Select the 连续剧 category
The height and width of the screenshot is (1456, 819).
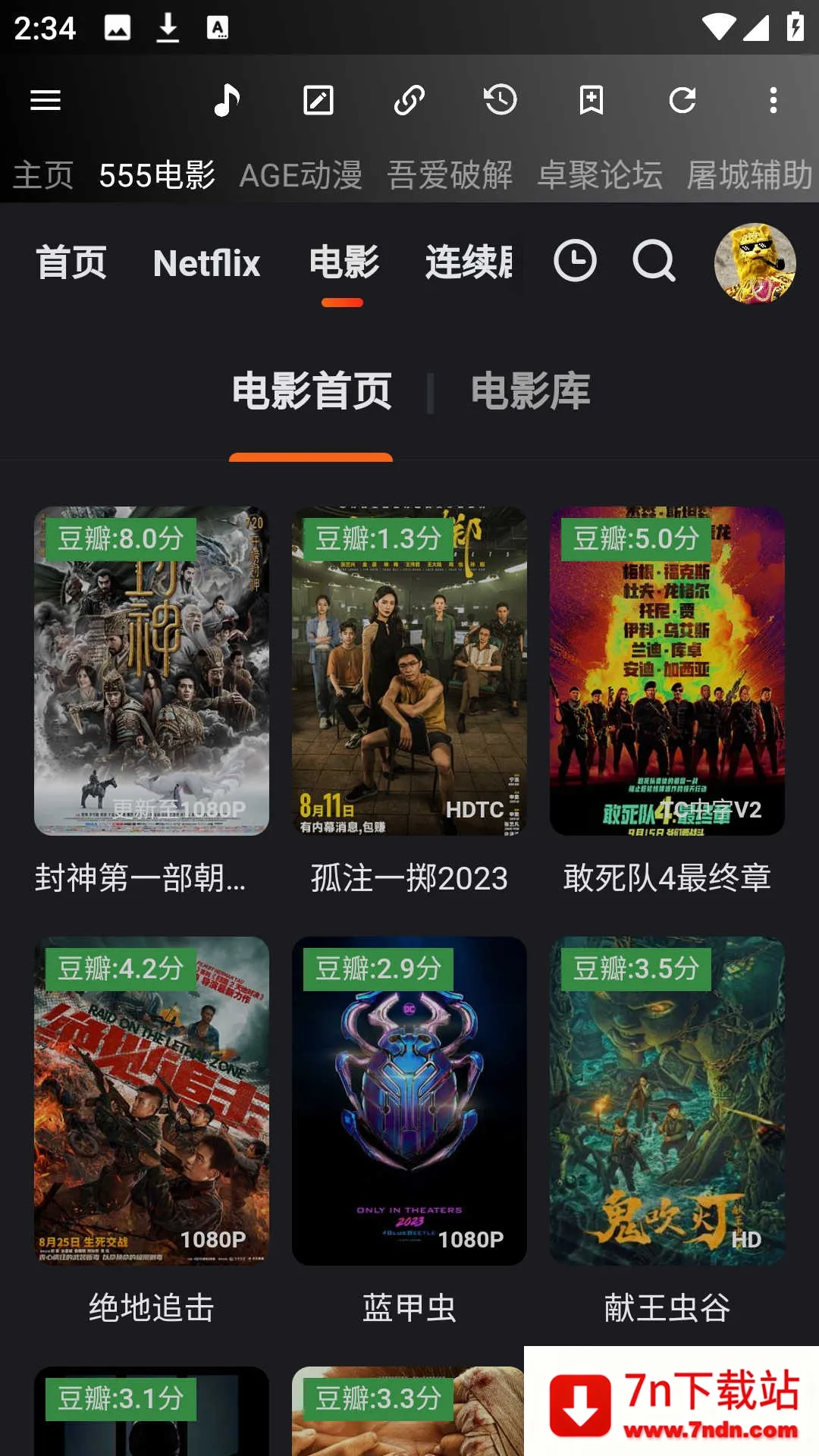[470, 262]
